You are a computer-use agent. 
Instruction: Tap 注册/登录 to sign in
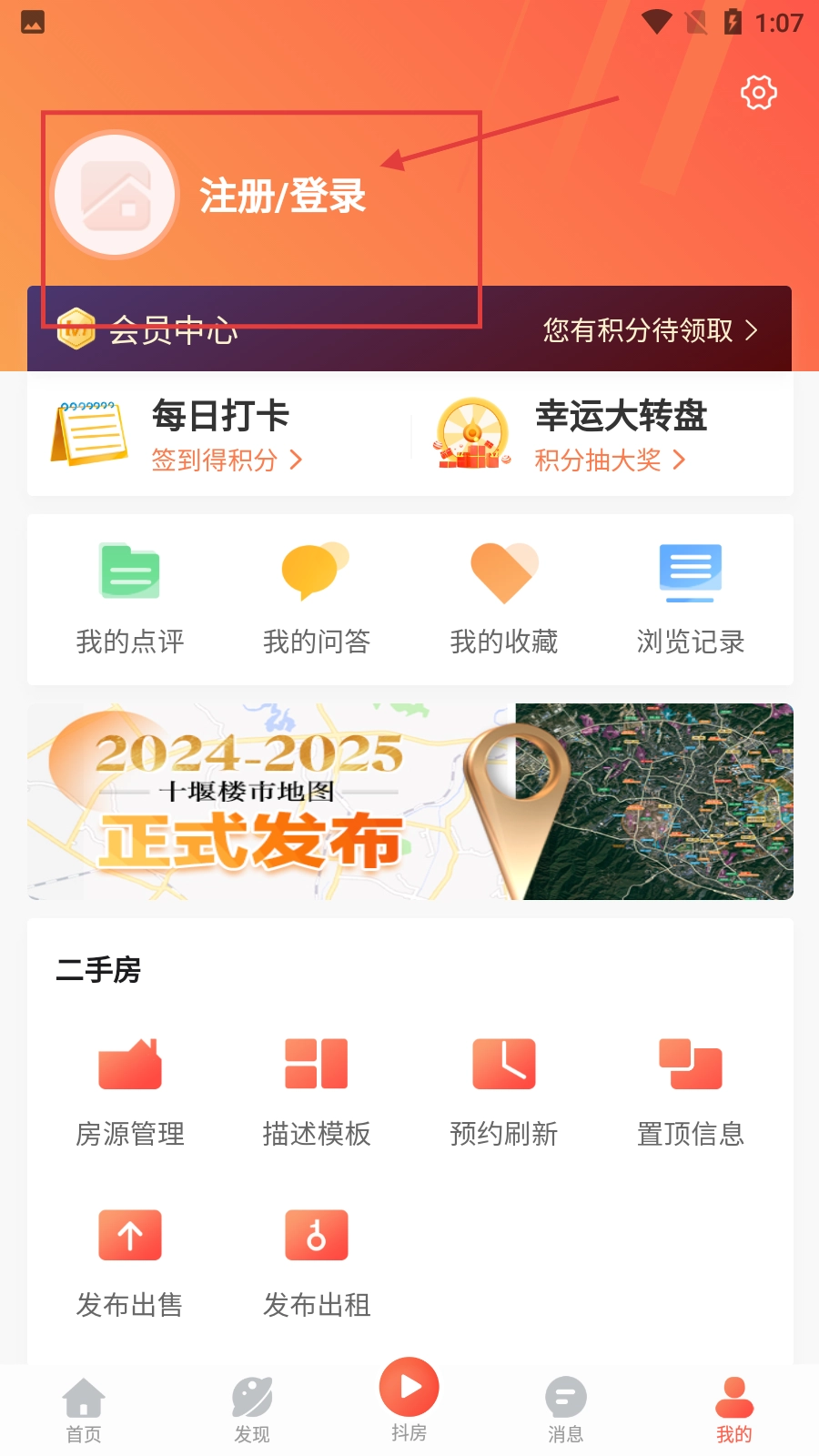282,196
